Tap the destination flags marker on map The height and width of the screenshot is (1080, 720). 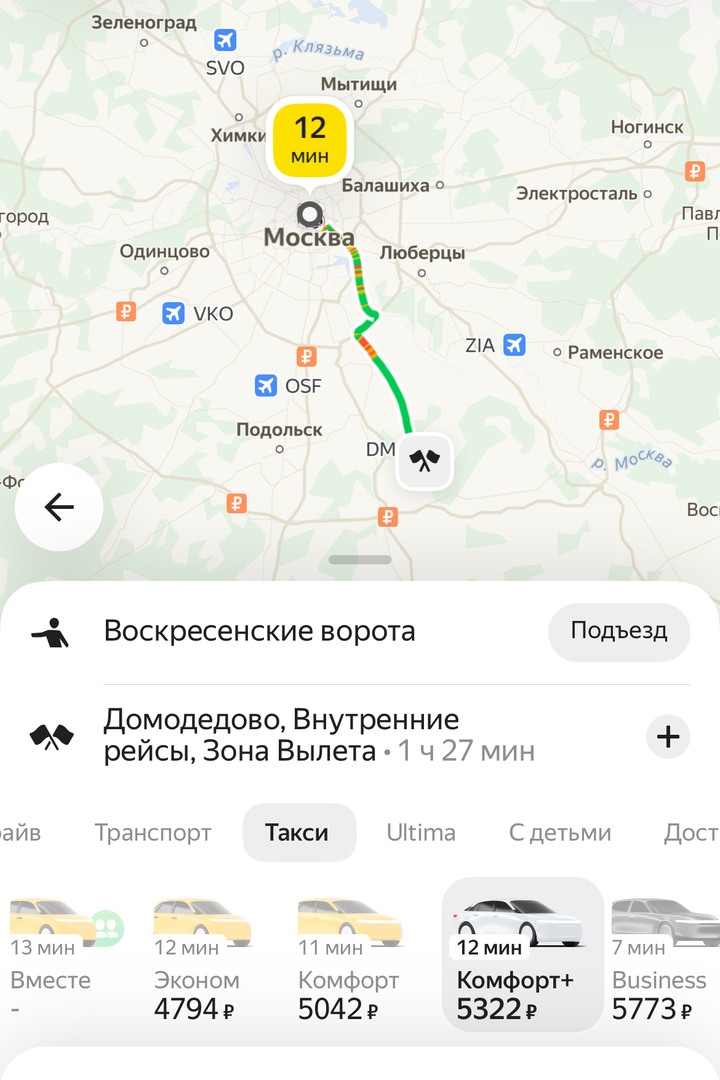(425, 461)
